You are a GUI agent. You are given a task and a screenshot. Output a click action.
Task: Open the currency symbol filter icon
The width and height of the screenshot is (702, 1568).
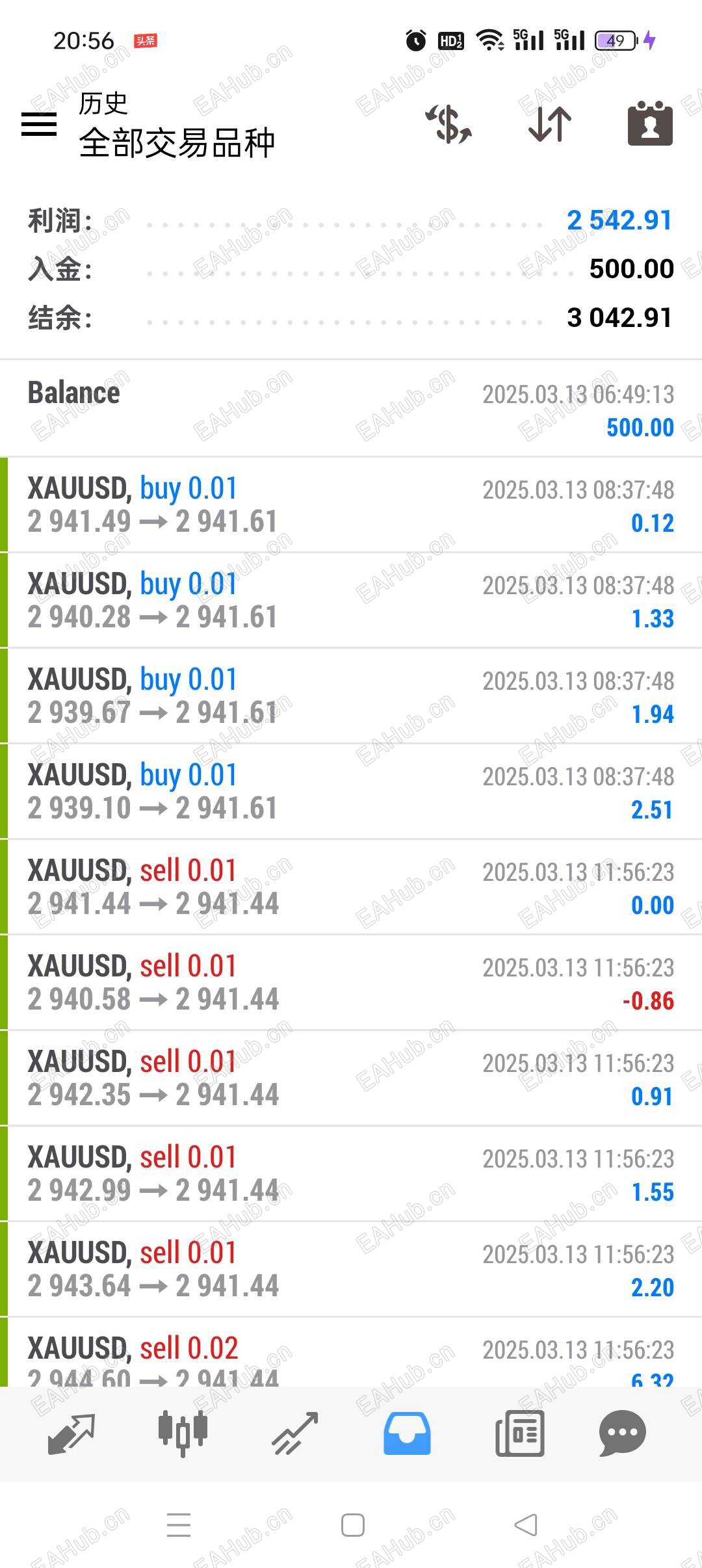448,124
